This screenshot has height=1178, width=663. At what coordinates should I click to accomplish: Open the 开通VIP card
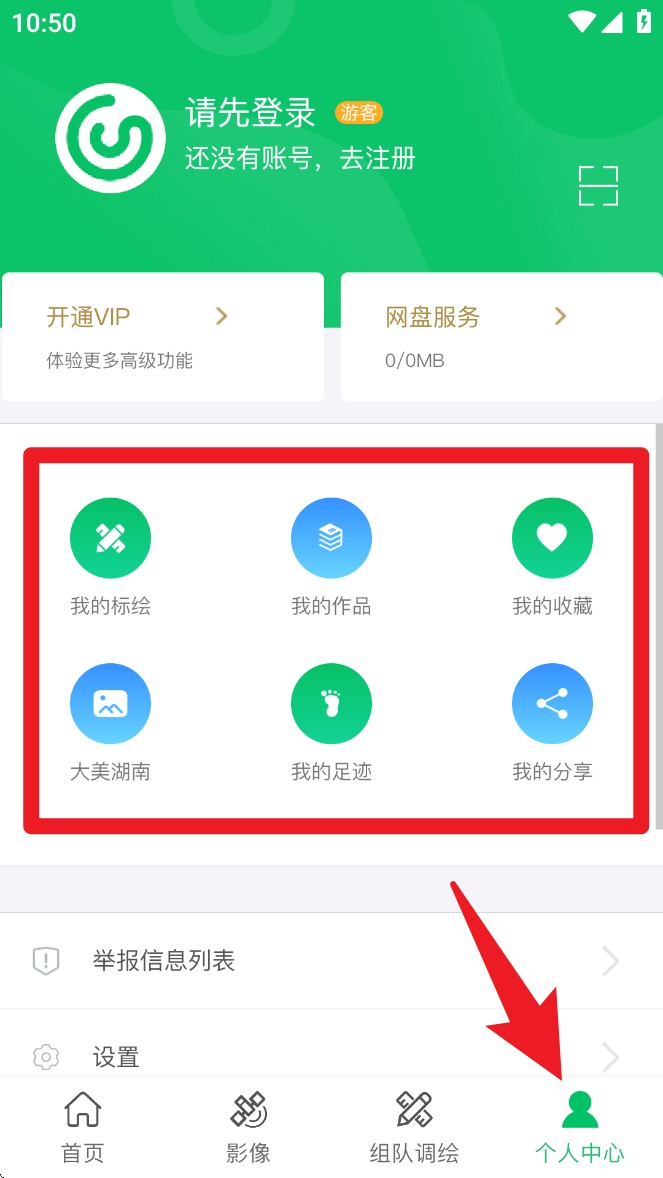[x=162, y=336]
